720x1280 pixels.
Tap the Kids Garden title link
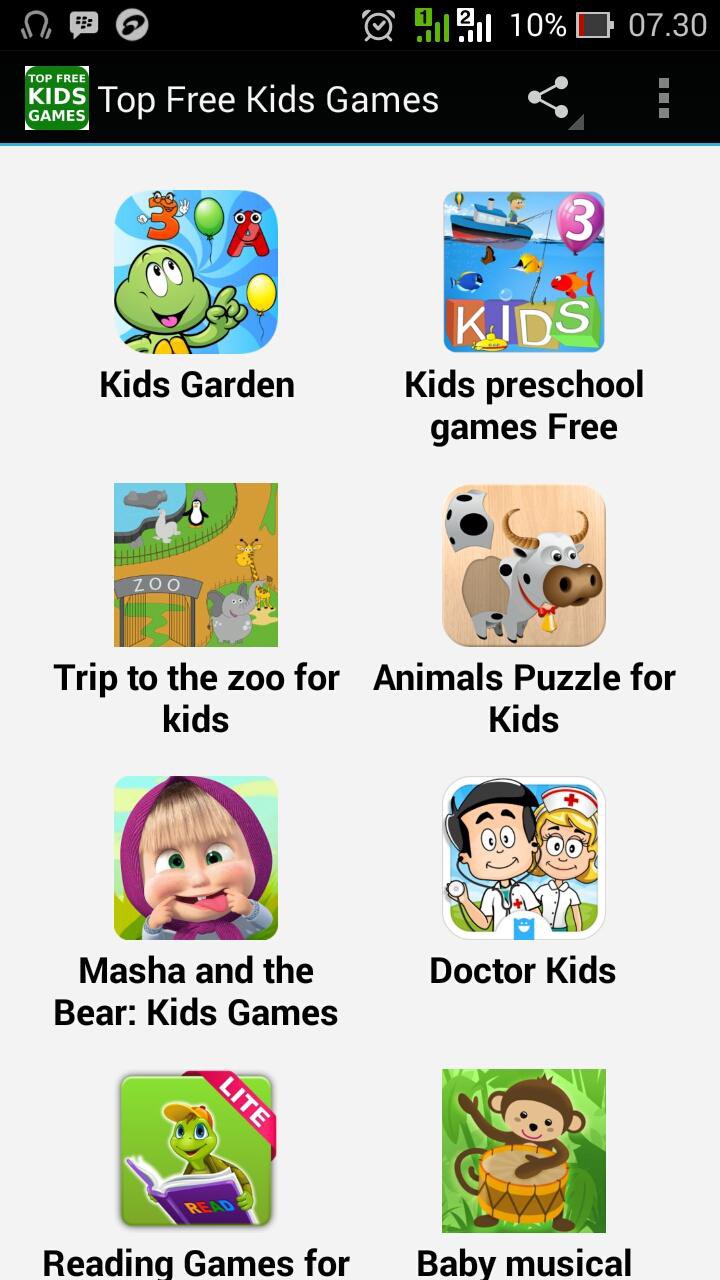pyautogui.click(x=195, y=384)
